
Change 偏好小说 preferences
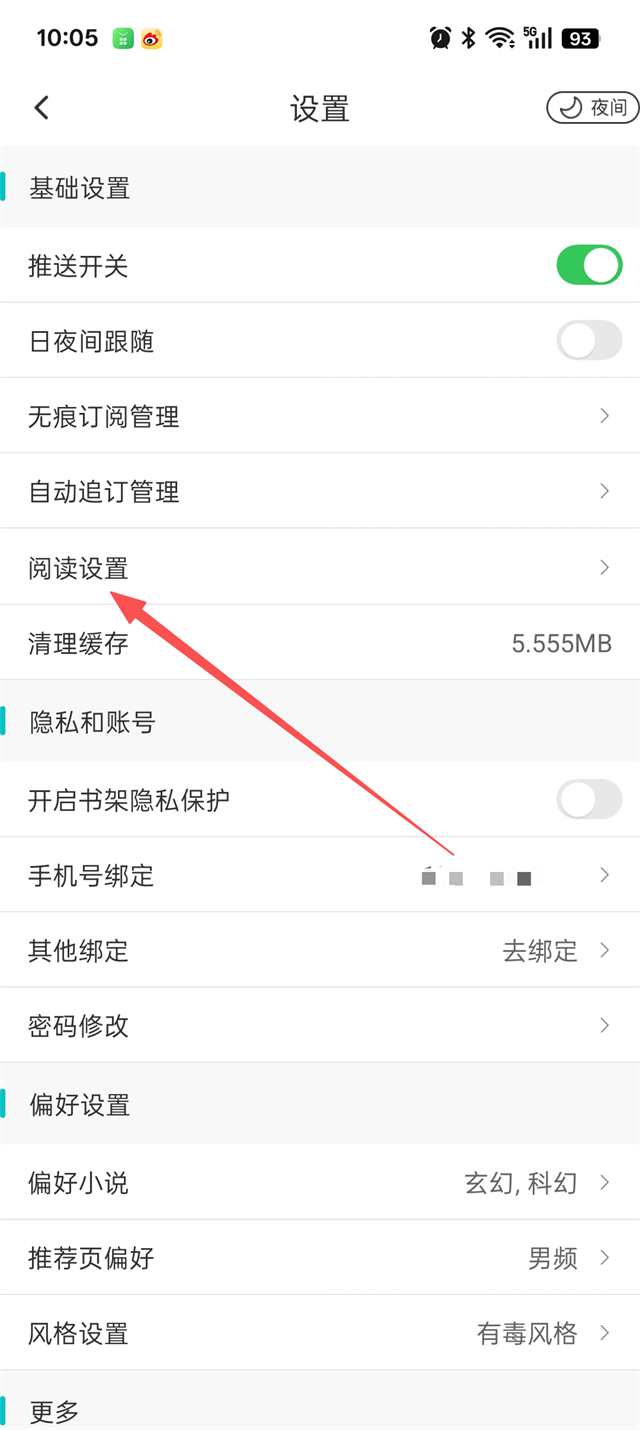[320, 1183]
